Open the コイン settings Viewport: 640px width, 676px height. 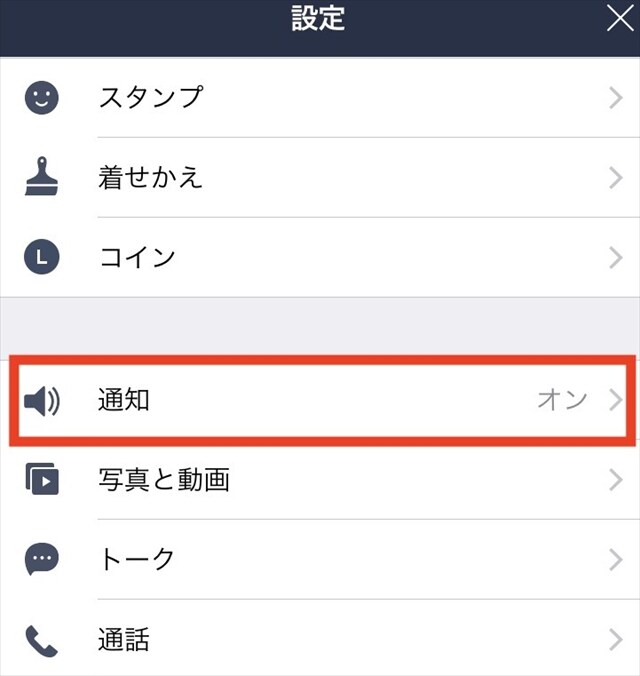tap(320, 258)
